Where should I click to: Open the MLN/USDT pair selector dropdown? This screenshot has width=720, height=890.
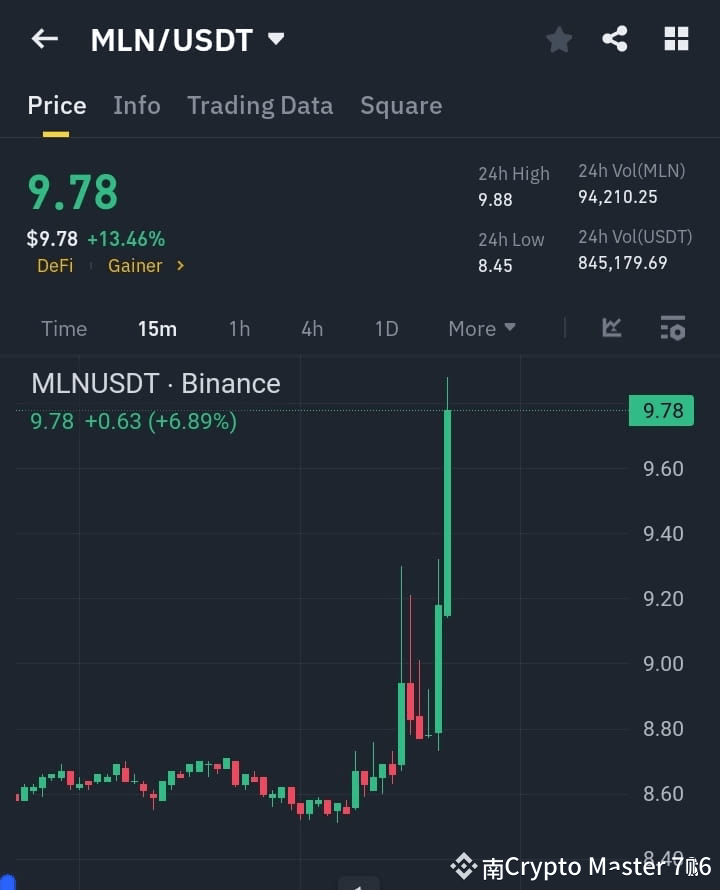(188, 40)
